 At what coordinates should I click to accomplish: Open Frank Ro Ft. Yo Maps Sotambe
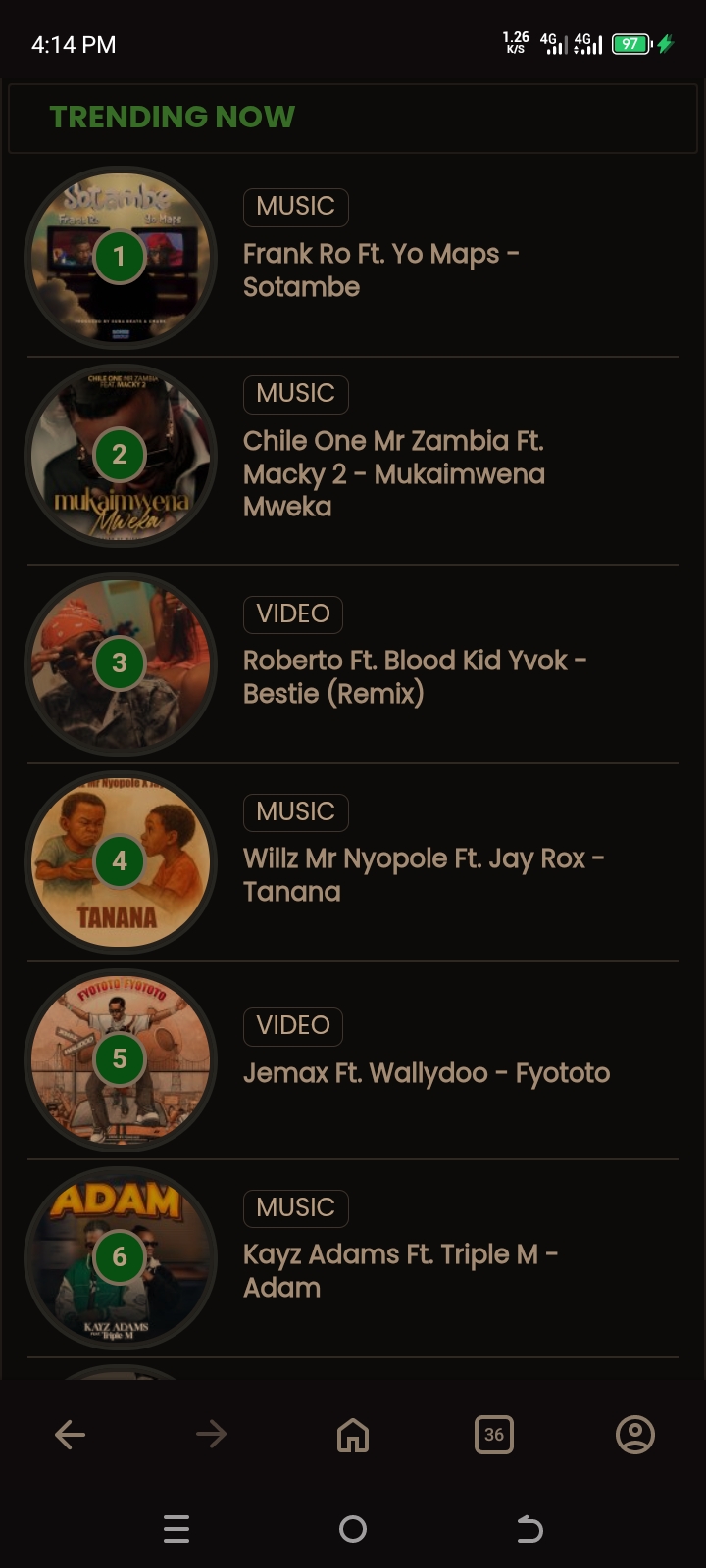pos(380,270)
